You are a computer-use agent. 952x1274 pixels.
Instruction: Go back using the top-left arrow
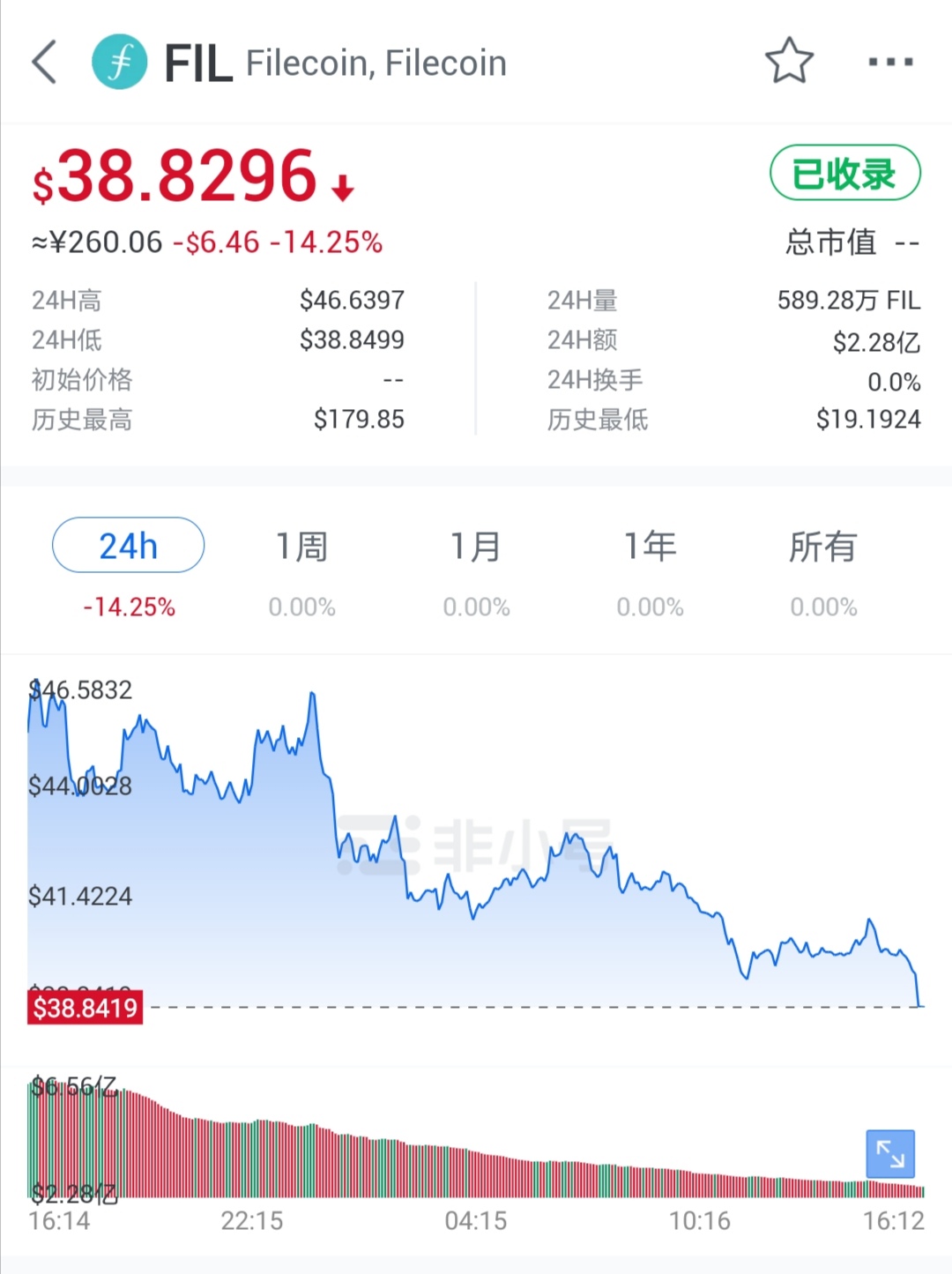click(x=45, y=63)
